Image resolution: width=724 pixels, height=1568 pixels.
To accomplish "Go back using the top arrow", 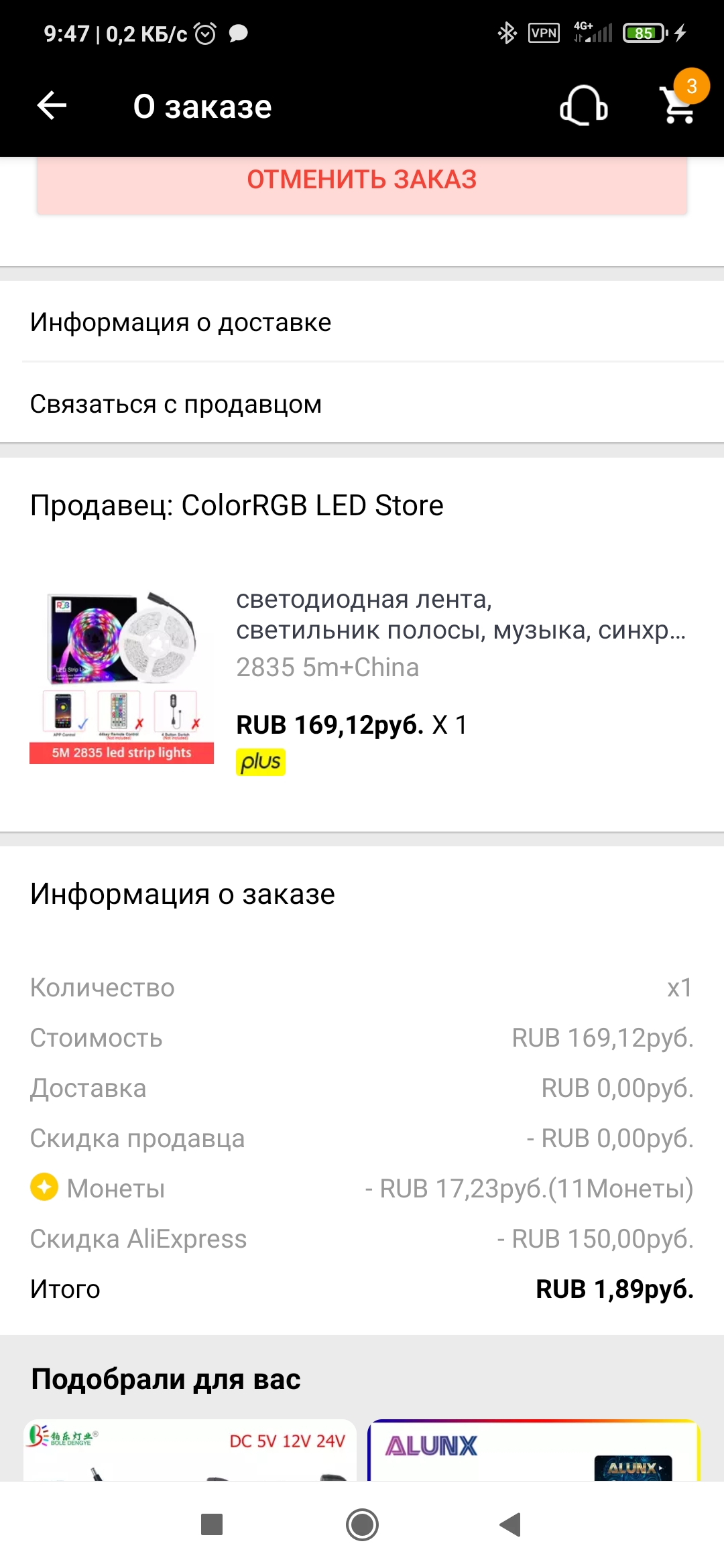I will click(x=52, y=106).
